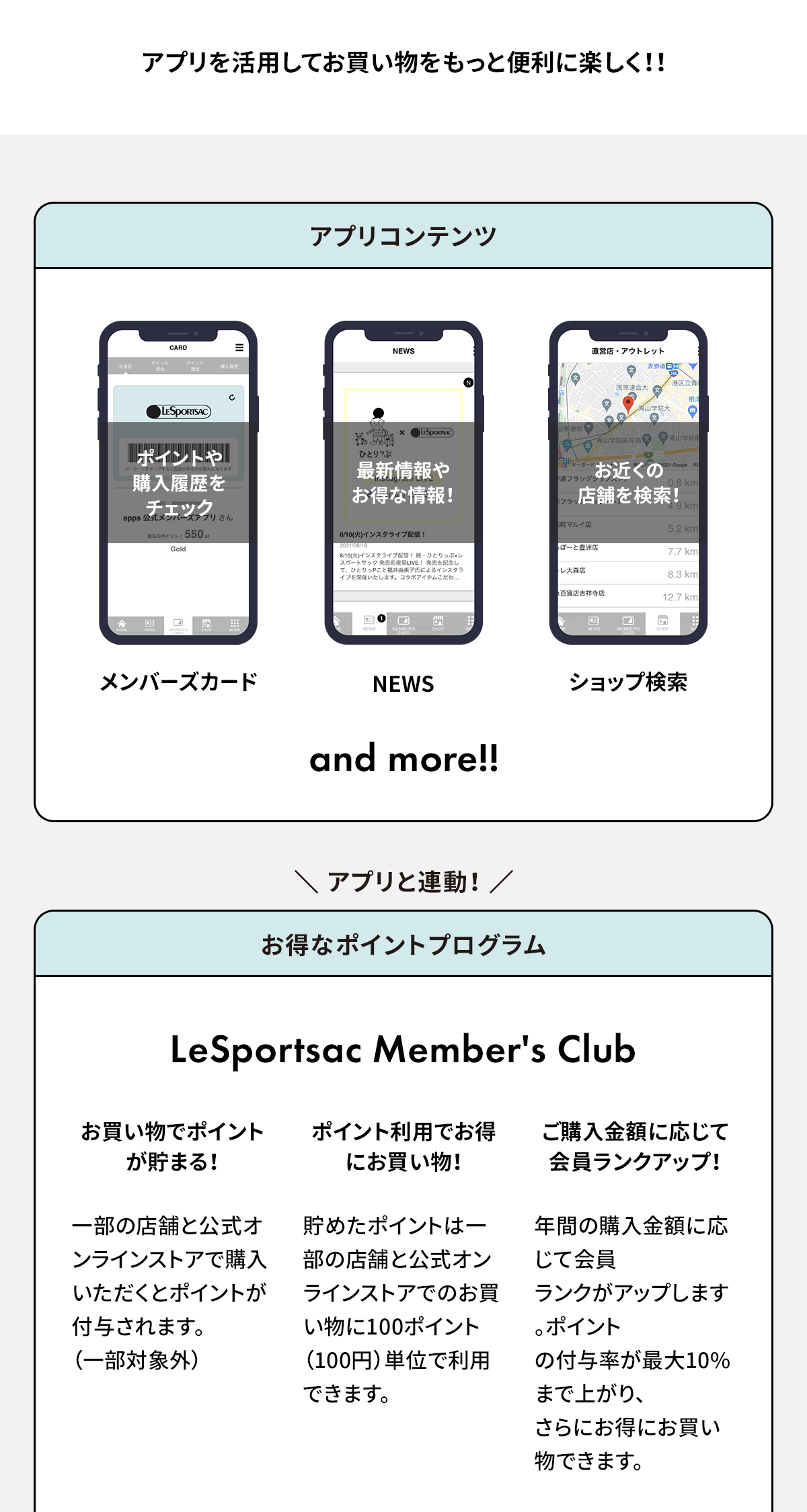Tap the Google logo on the shop map
The image size is (807, 1512).
tap(564, 463)
